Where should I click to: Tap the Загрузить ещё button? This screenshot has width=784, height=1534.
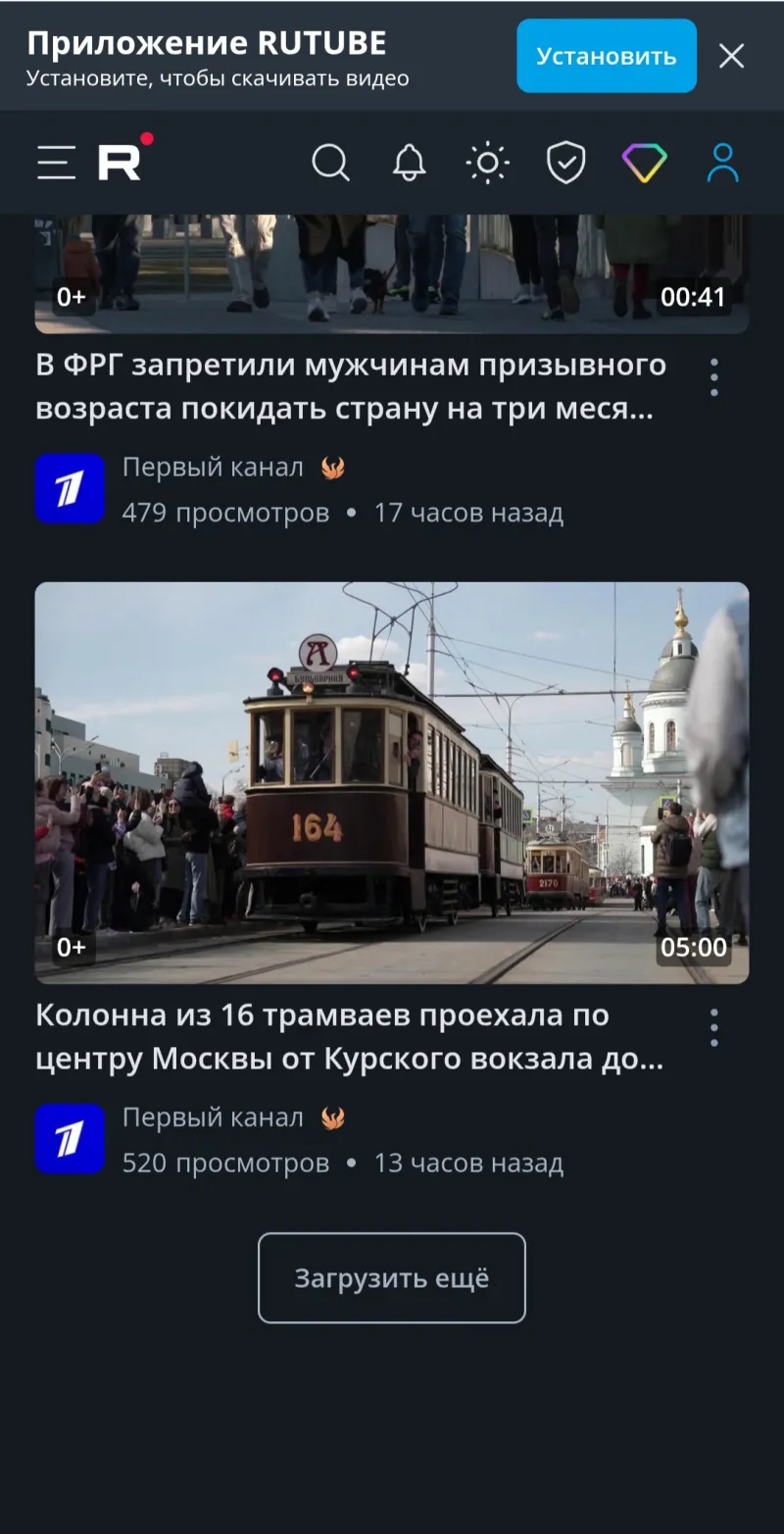(x=392, y=1278)
